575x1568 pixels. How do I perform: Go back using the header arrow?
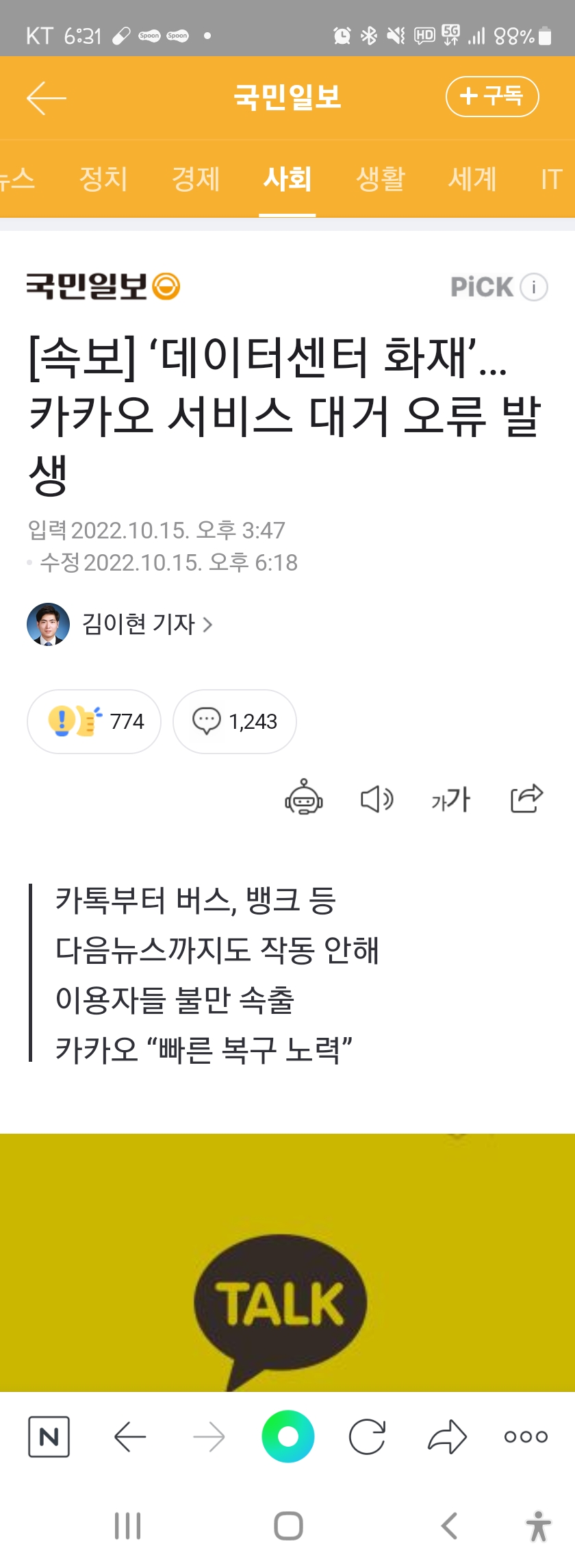(x=46, y=98)
